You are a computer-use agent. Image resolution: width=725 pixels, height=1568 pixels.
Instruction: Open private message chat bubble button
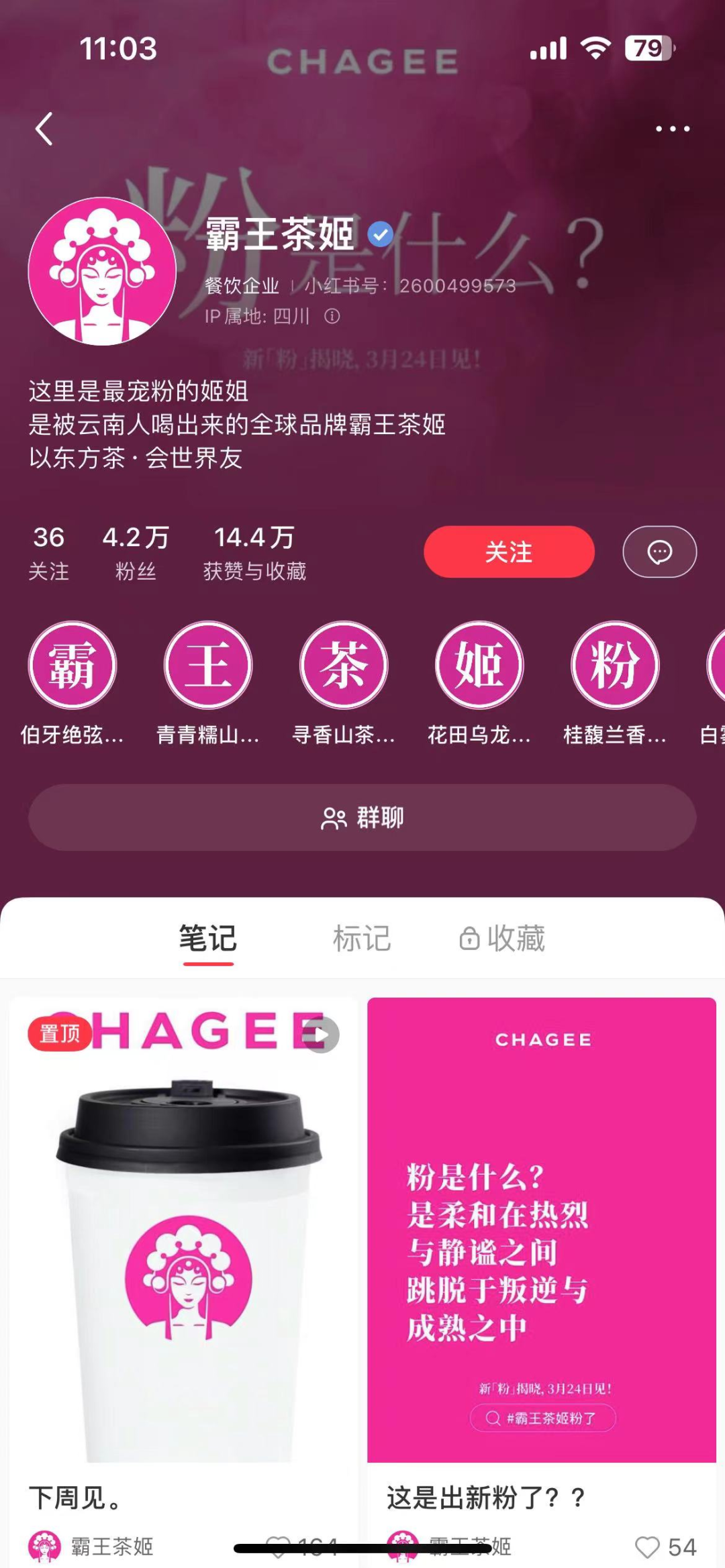pyautogui.click(x=659, y=552)
